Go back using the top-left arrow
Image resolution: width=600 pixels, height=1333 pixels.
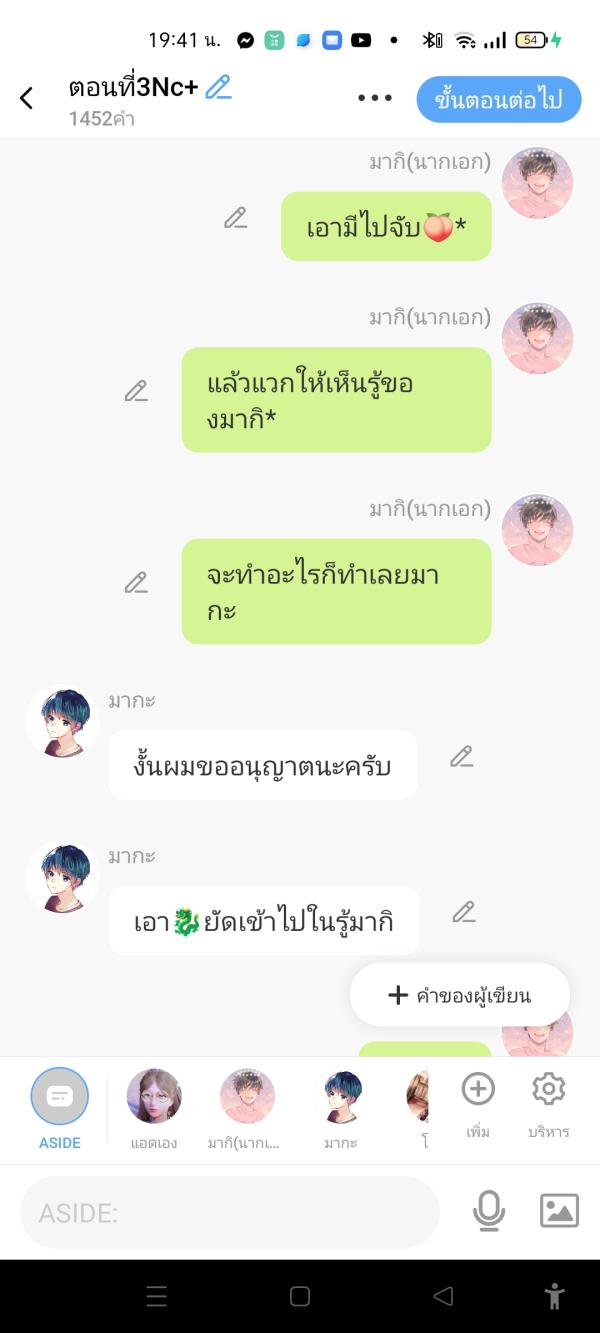(x=27, y=98)
